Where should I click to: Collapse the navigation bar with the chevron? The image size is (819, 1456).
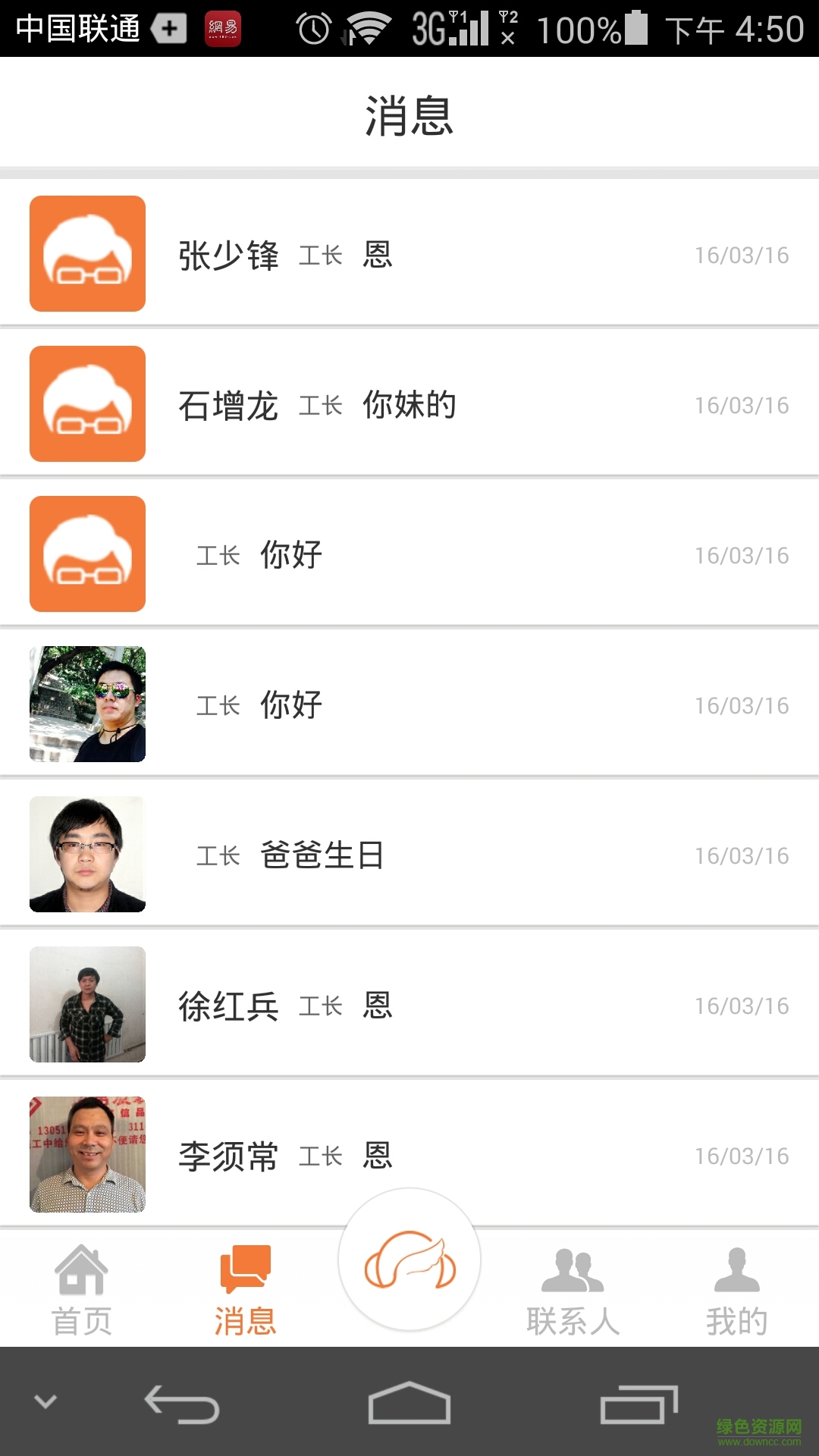point(45,1403)
